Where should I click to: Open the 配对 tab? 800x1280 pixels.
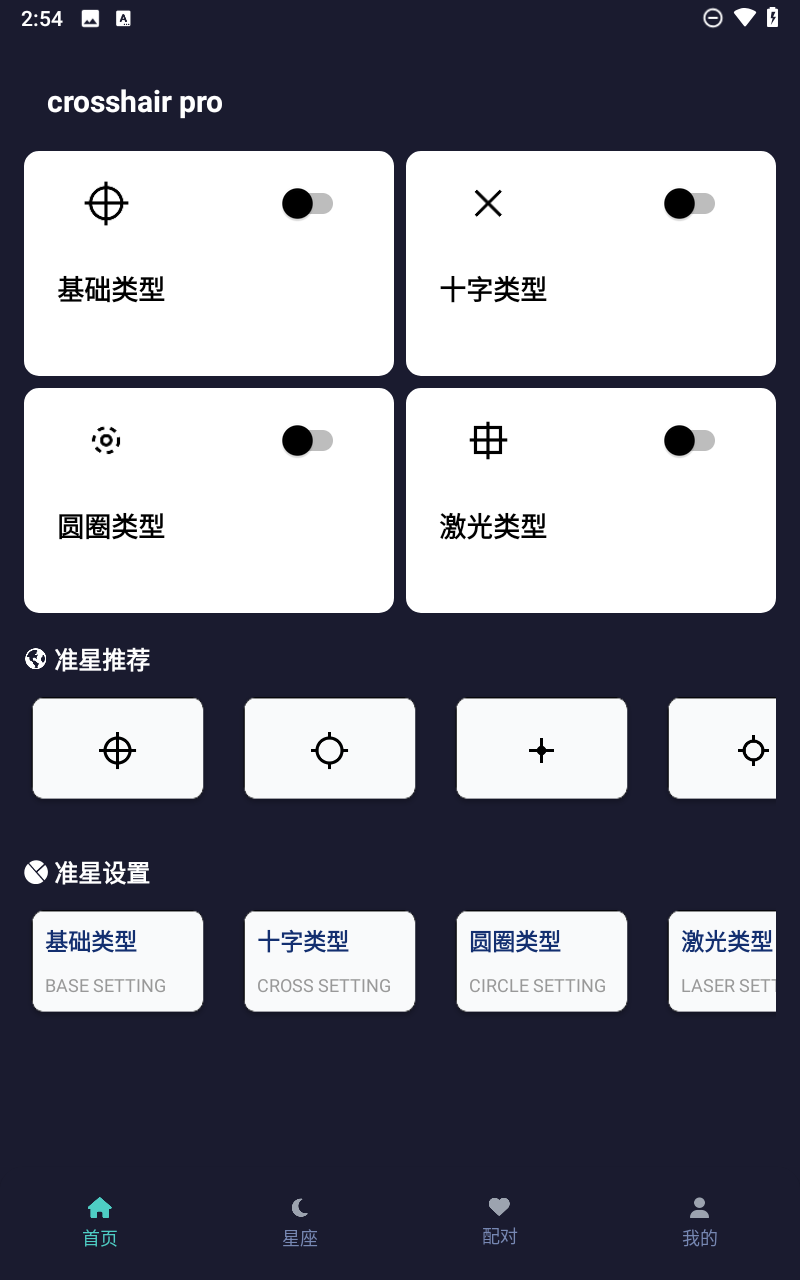[x=500, y=1222]
